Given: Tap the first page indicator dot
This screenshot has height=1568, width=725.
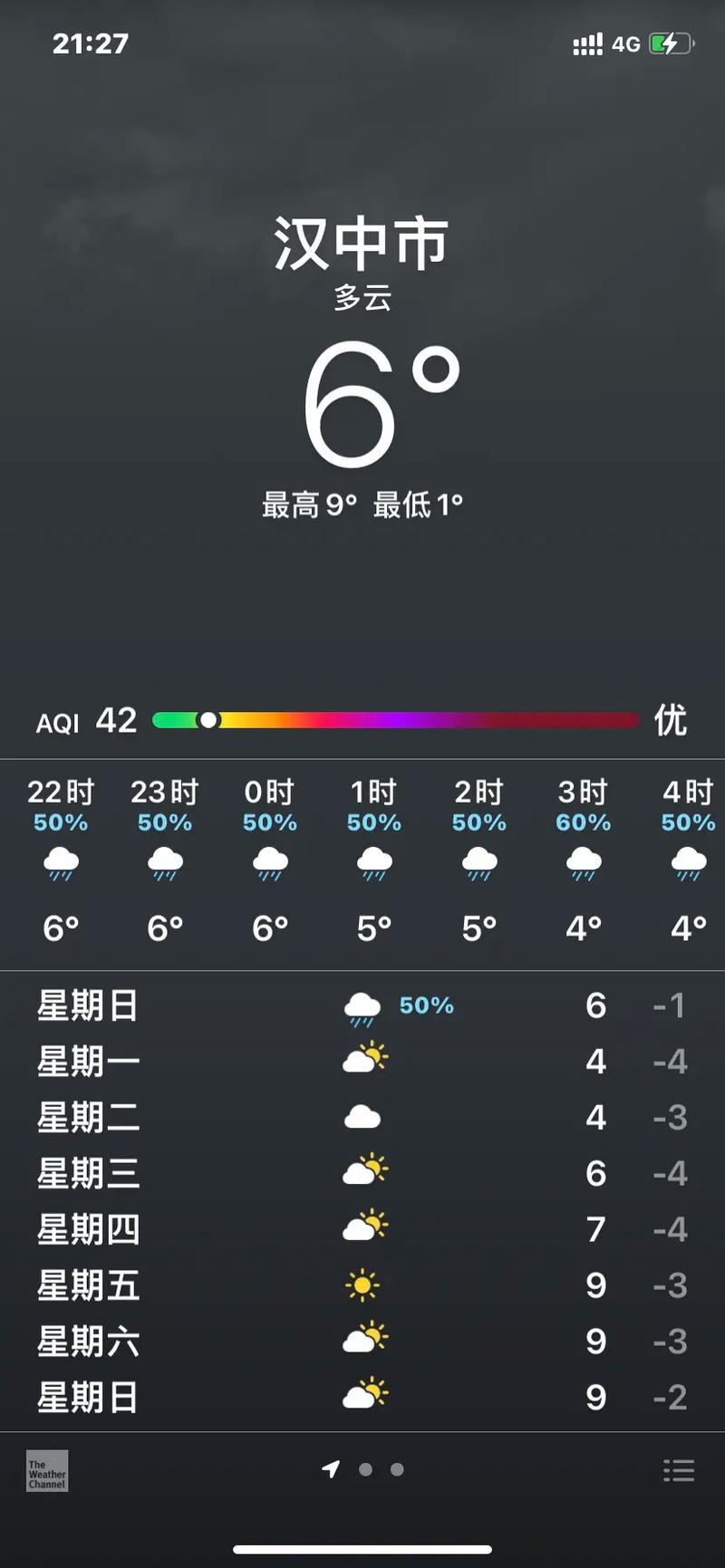Looking at the screenshot, I should pyautogui.click(x=365, y=1470).
